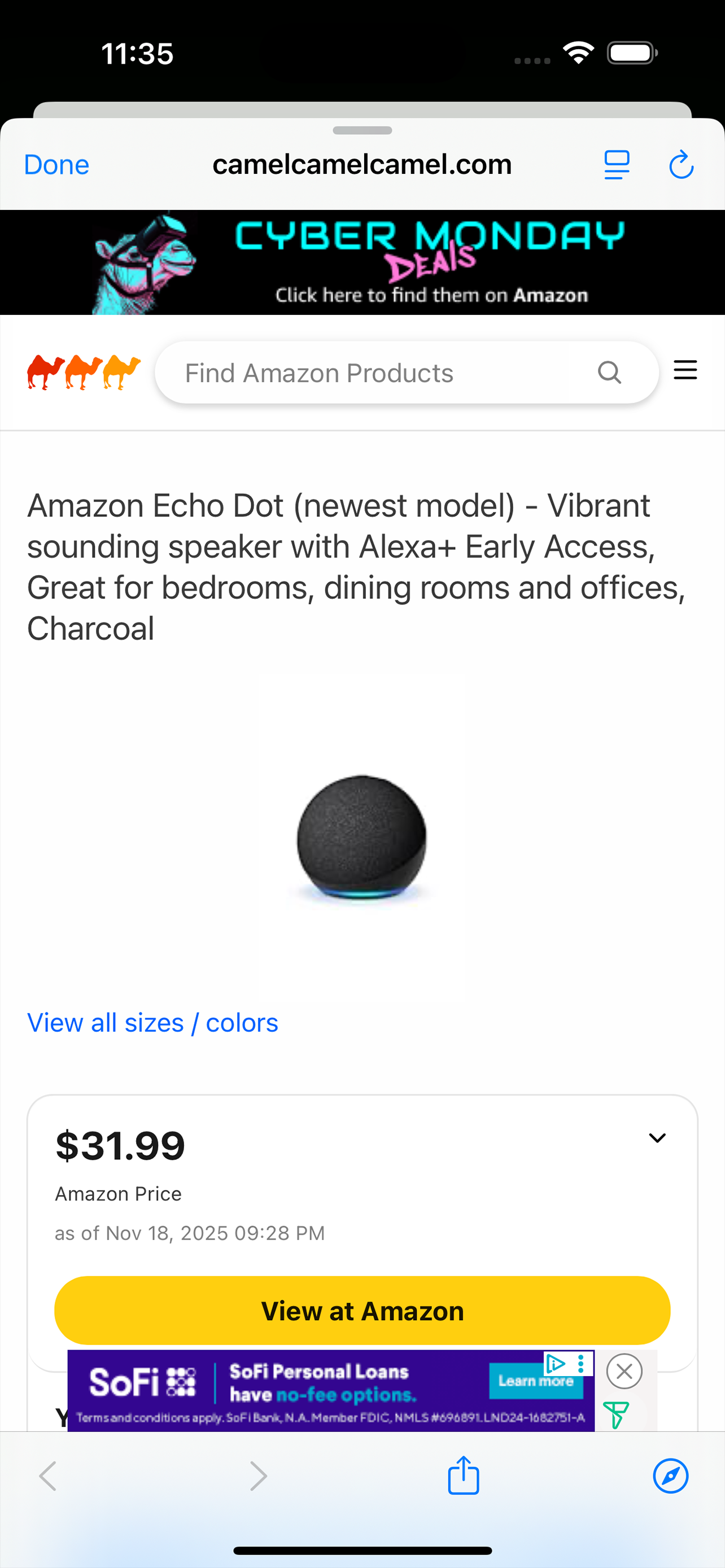This screenshot has height=1568, width=725.
Task: Share this page
Action: (463, 1475)
